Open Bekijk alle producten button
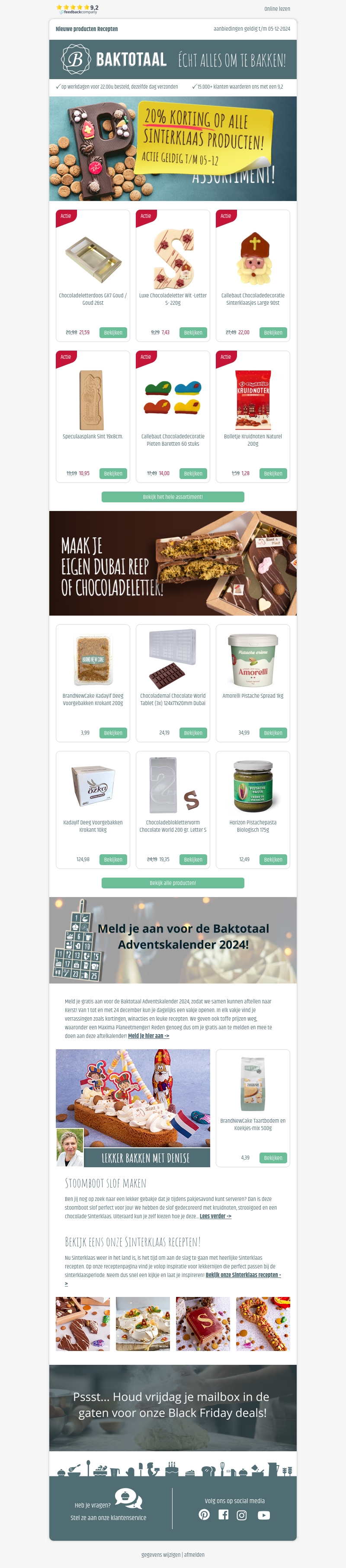The height and width of the screenshot is (1568, 346). pyautogui.click(x=173, y=883)
